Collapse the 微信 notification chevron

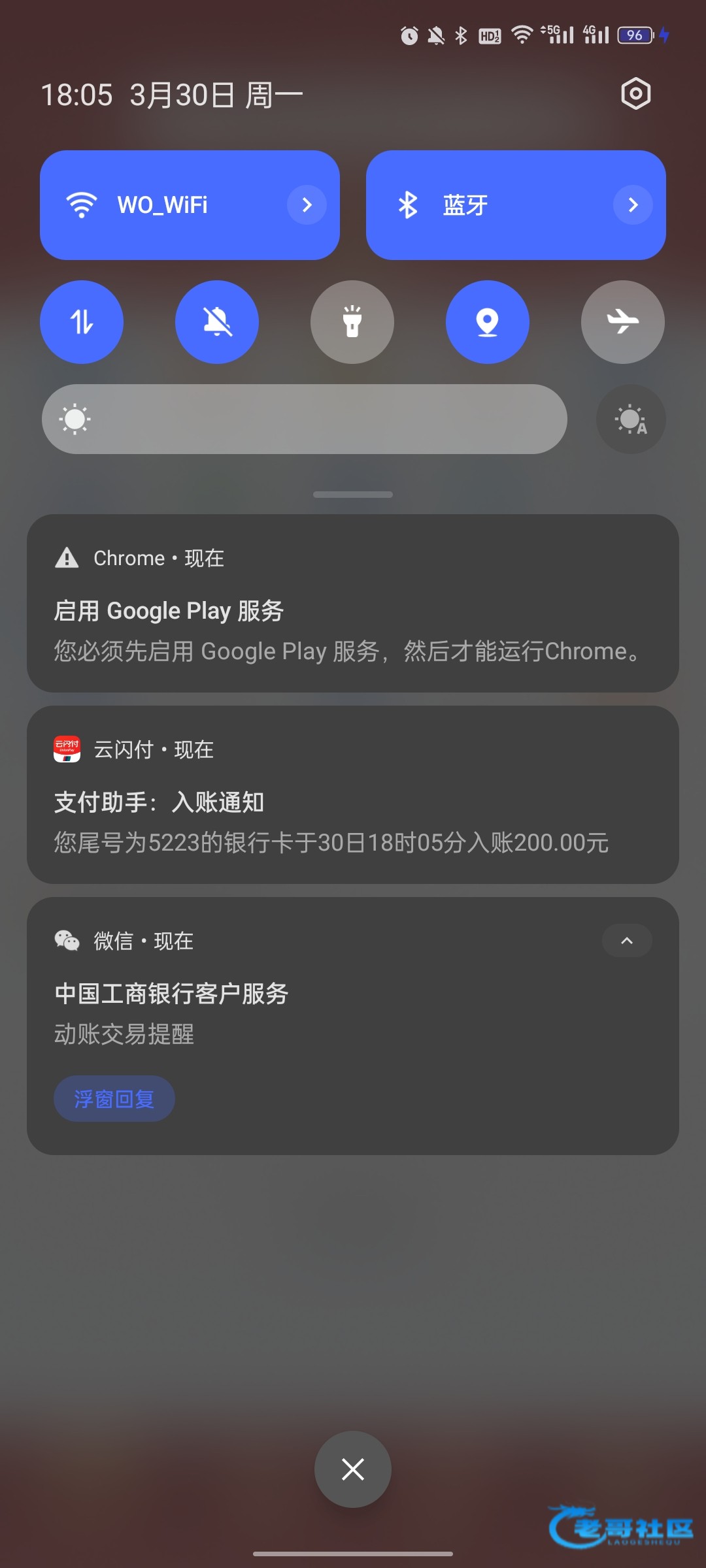pos(627,941)
